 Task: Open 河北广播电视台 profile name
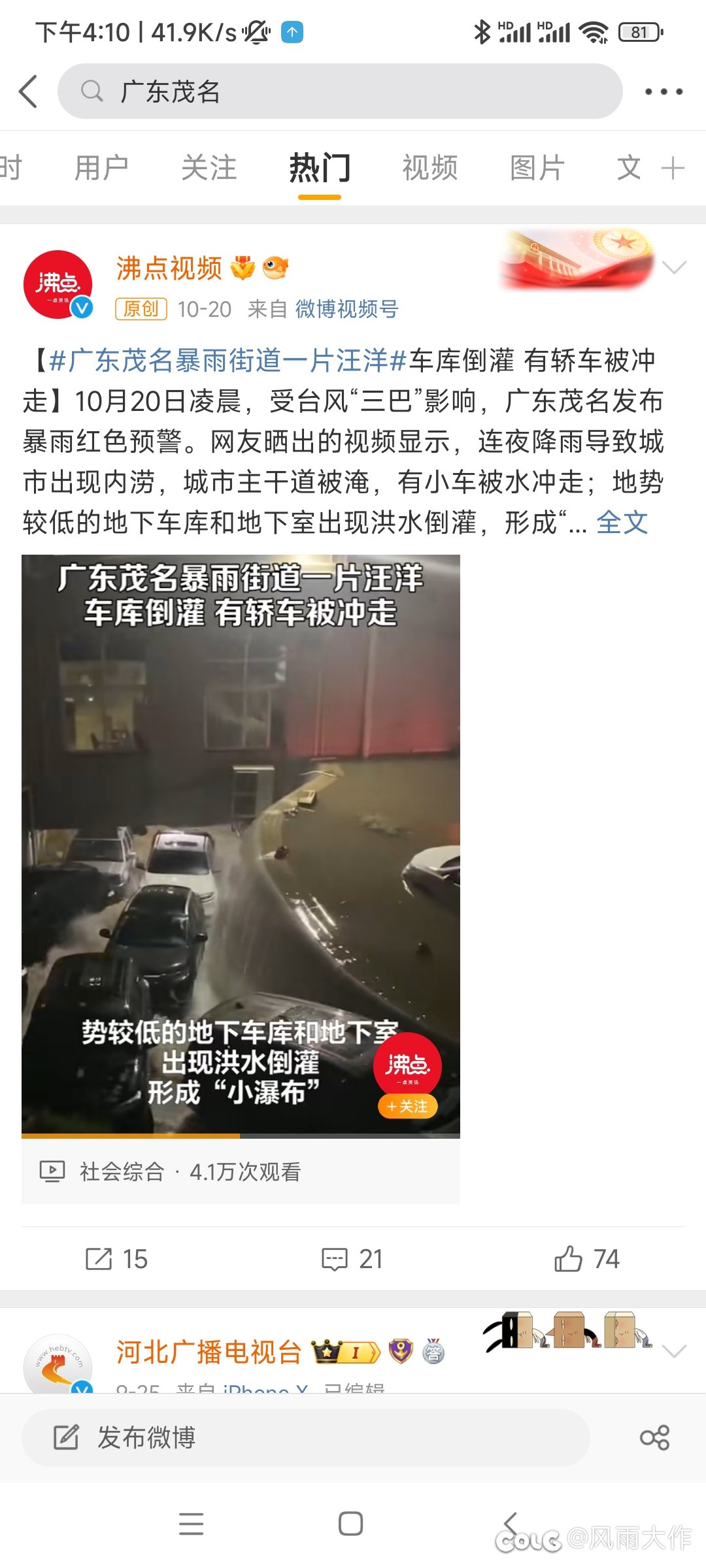tap(209, 1352)
